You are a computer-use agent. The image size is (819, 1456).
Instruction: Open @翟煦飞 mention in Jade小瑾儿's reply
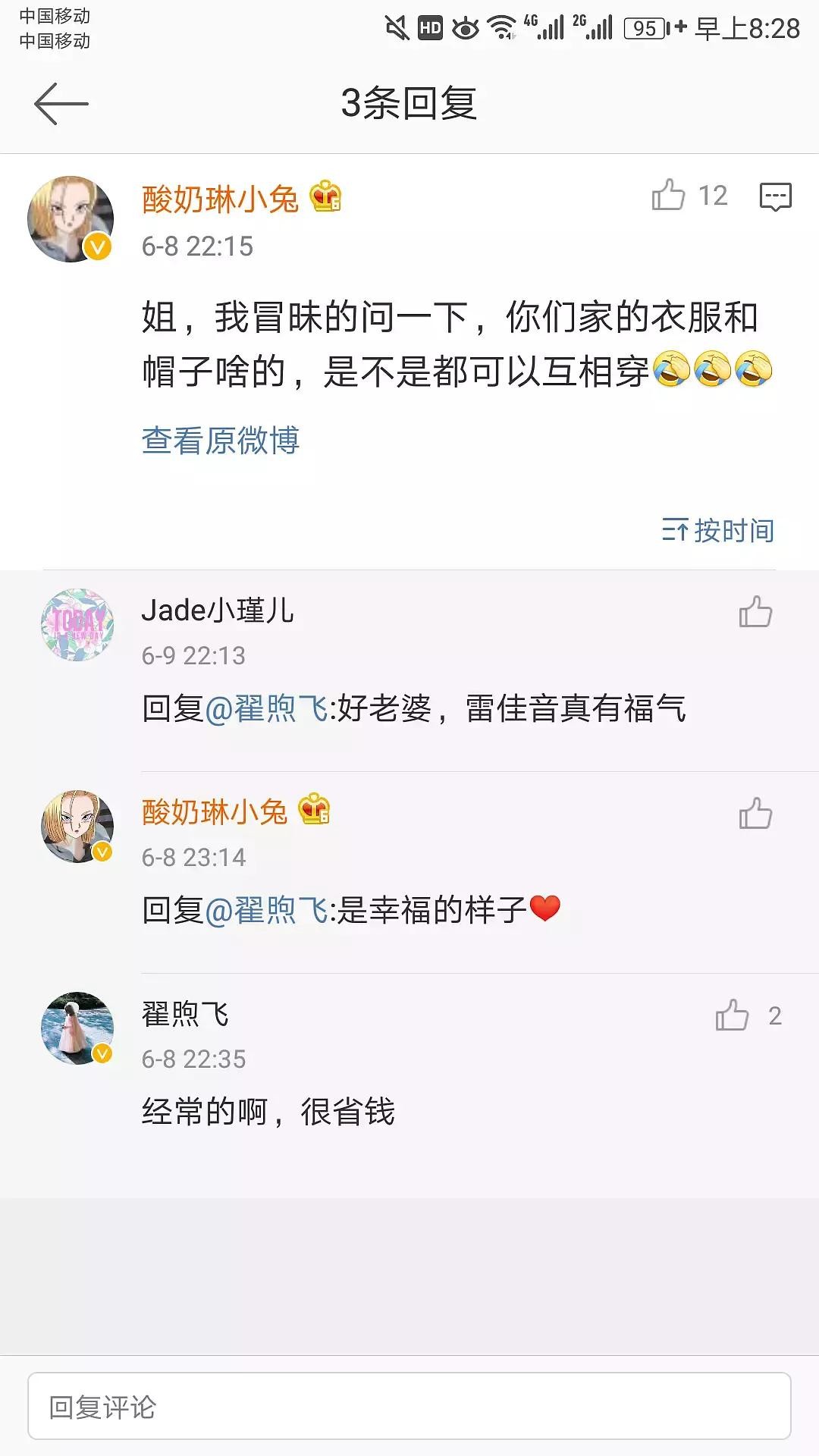click(x=266, y=709)
